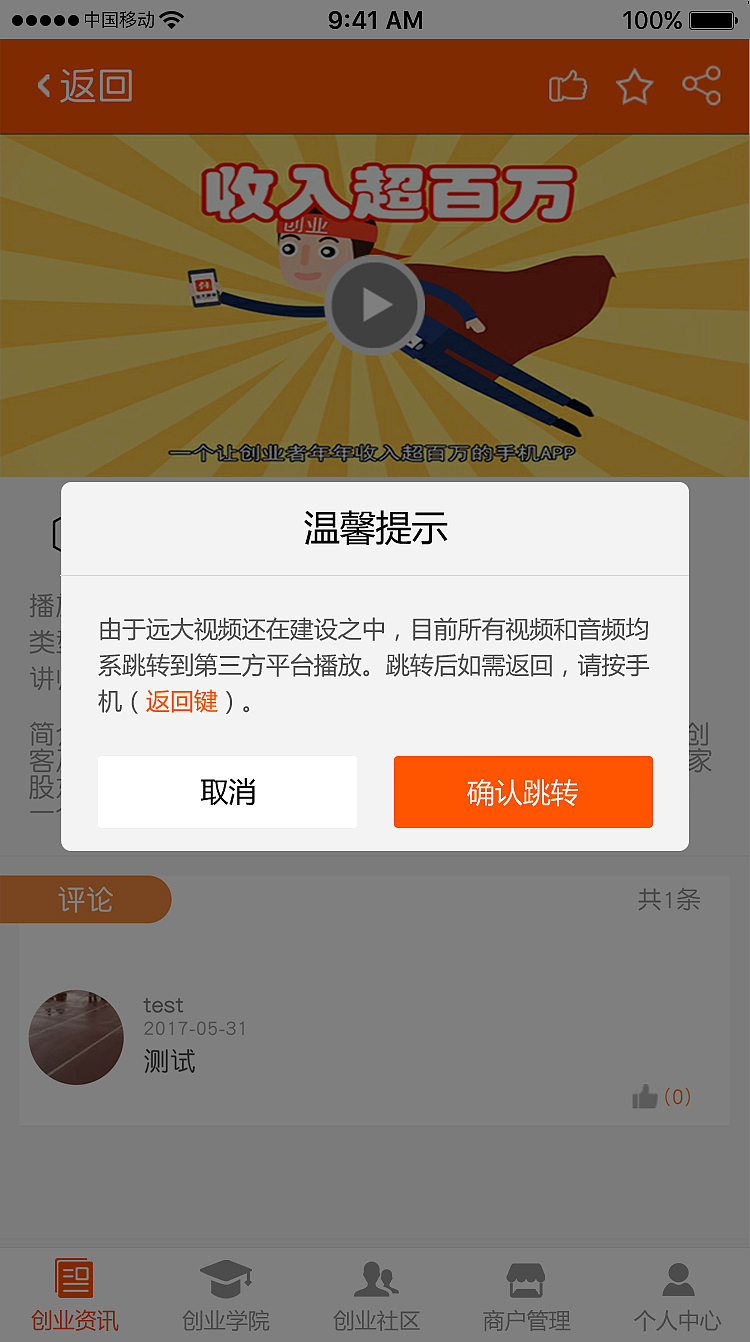Click the 商户管理 storefront icon
The width and height of the screenshot is (750, 1342).
pyautogui.click(x=527, y=1277)
